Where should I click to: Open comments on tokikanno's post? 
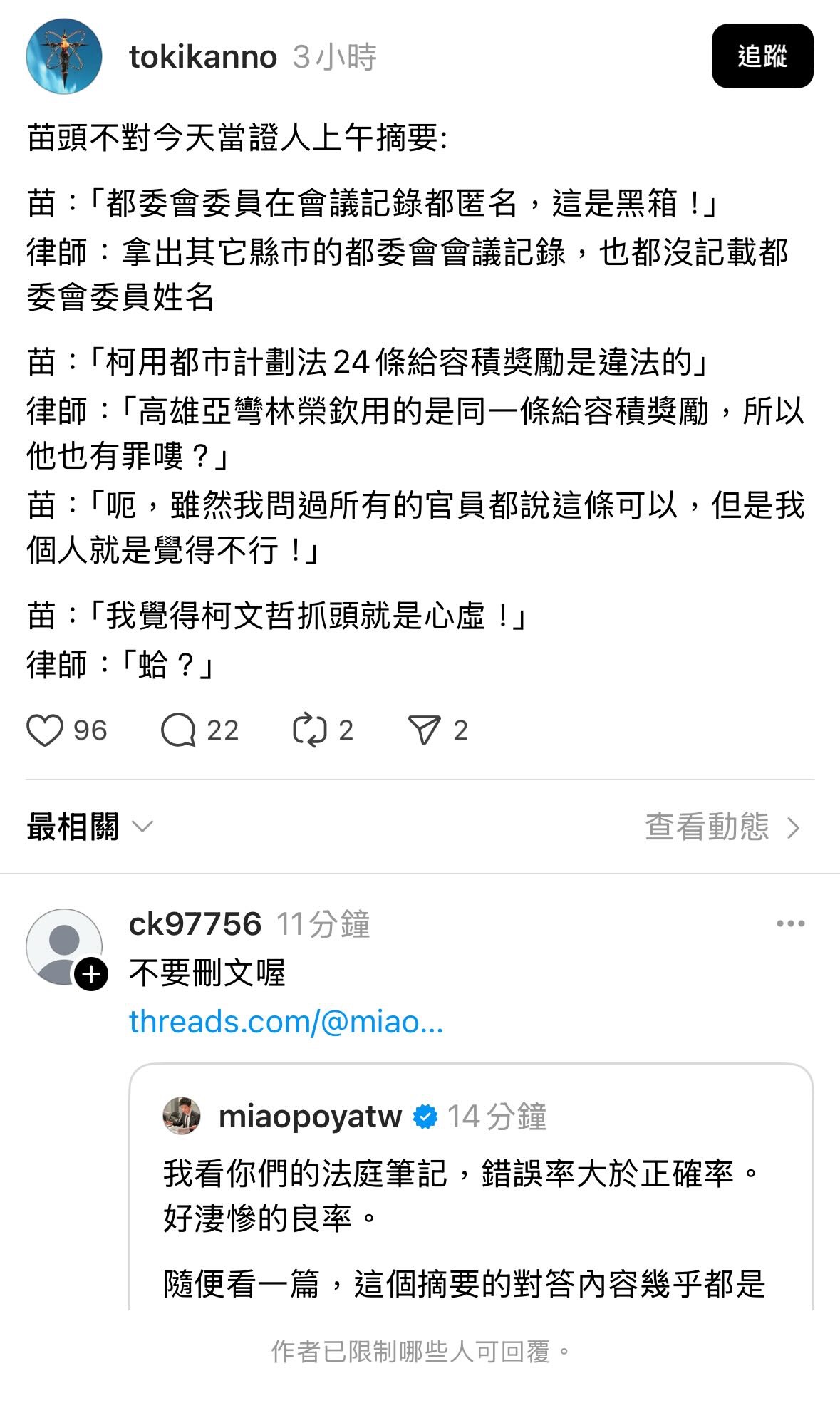point(178,730)
